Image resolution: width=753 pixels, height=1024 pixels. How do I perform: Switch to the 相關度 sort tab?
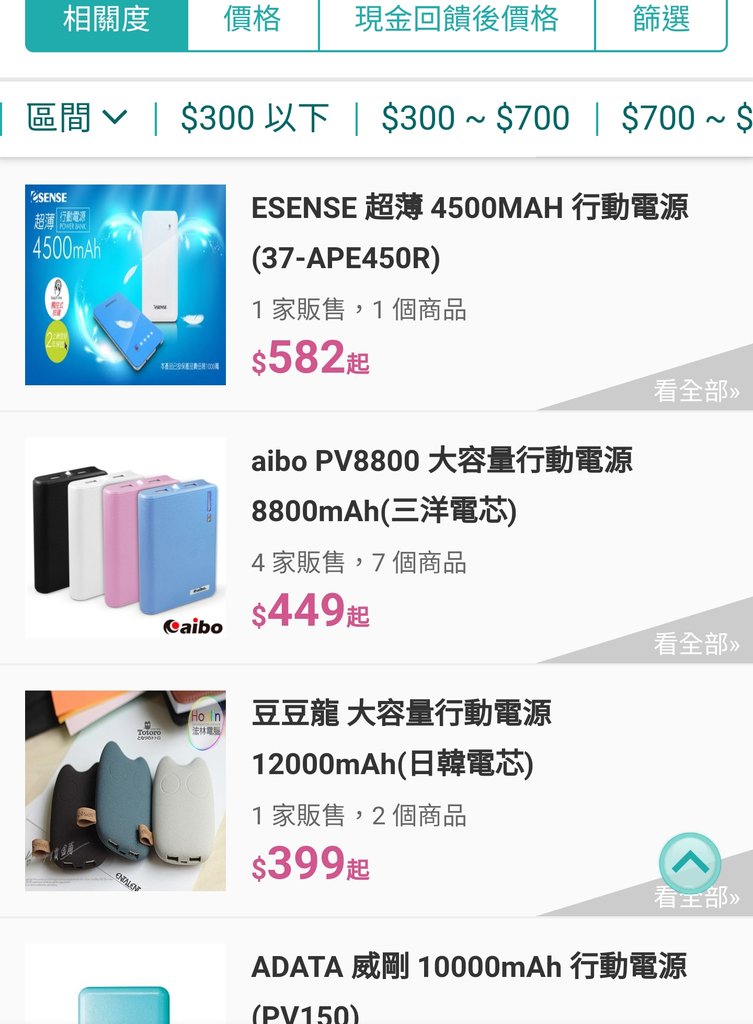click(106, 20)
